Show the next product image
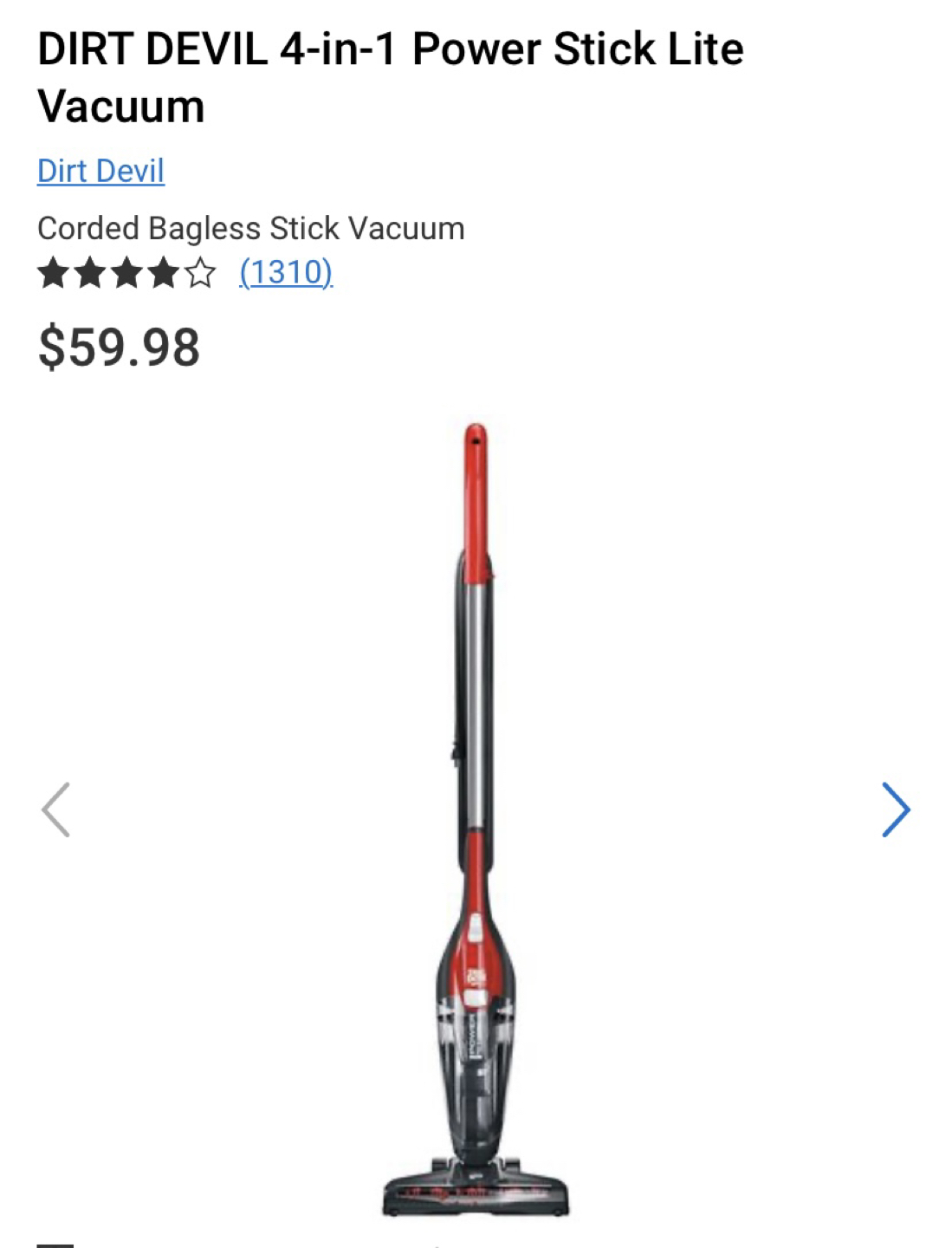 click(x=896, y=809)
